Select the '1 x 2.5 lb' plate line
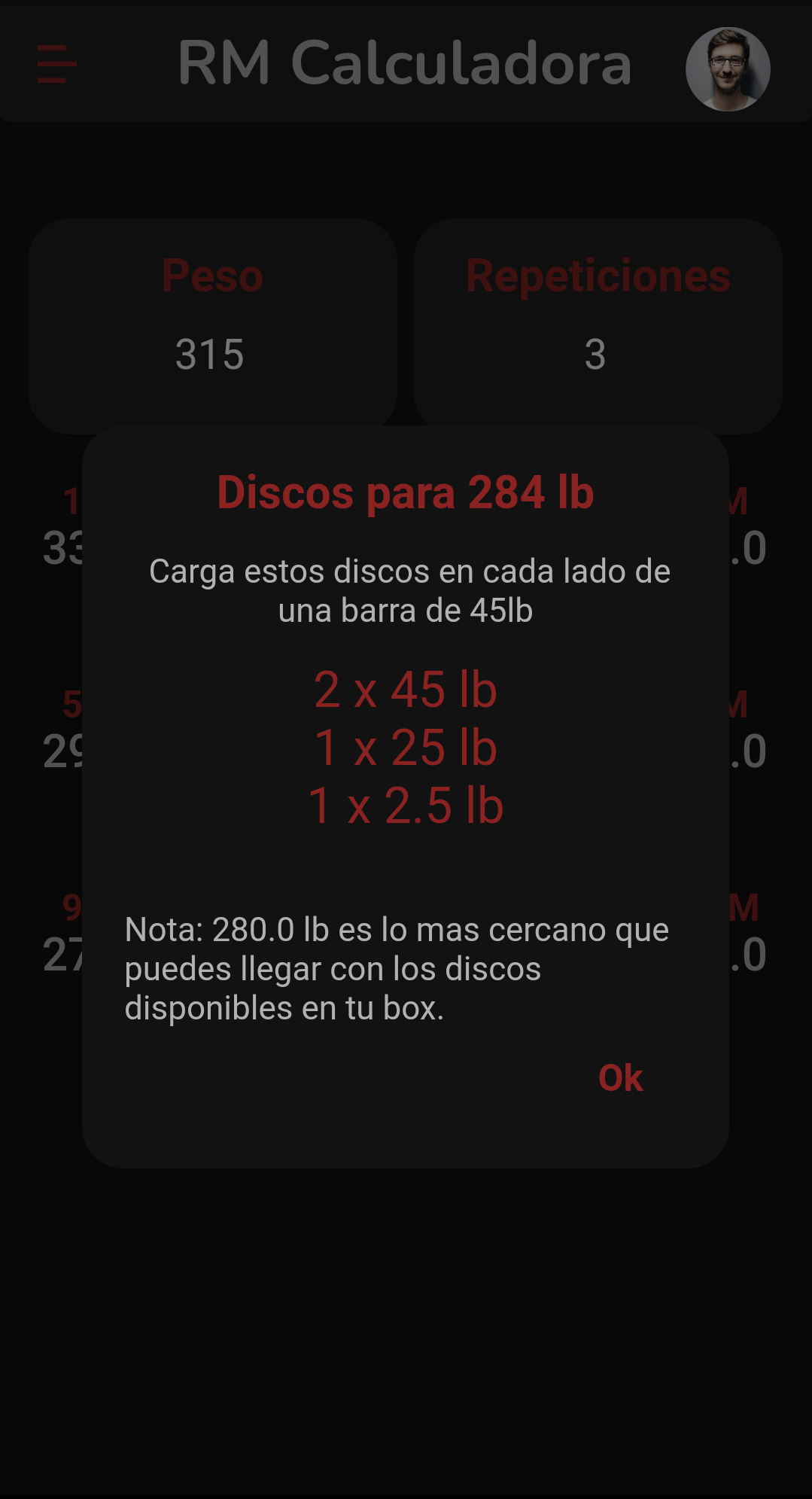812x1499 pixels. pyautogui.click(x=405, y=807)
